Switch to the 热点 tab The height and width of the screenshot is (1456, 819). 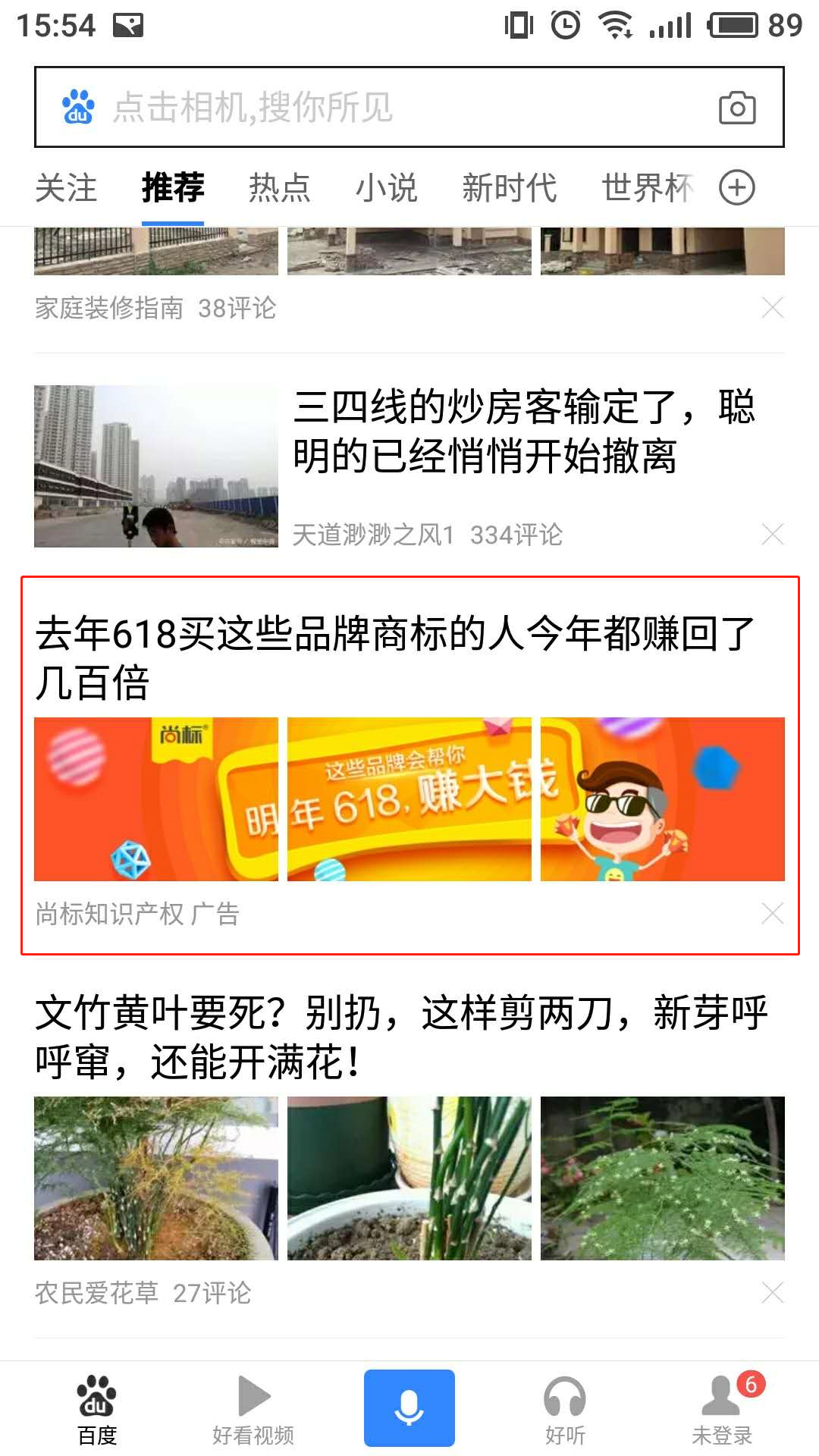pyautogui.click(x=280, y=188)
